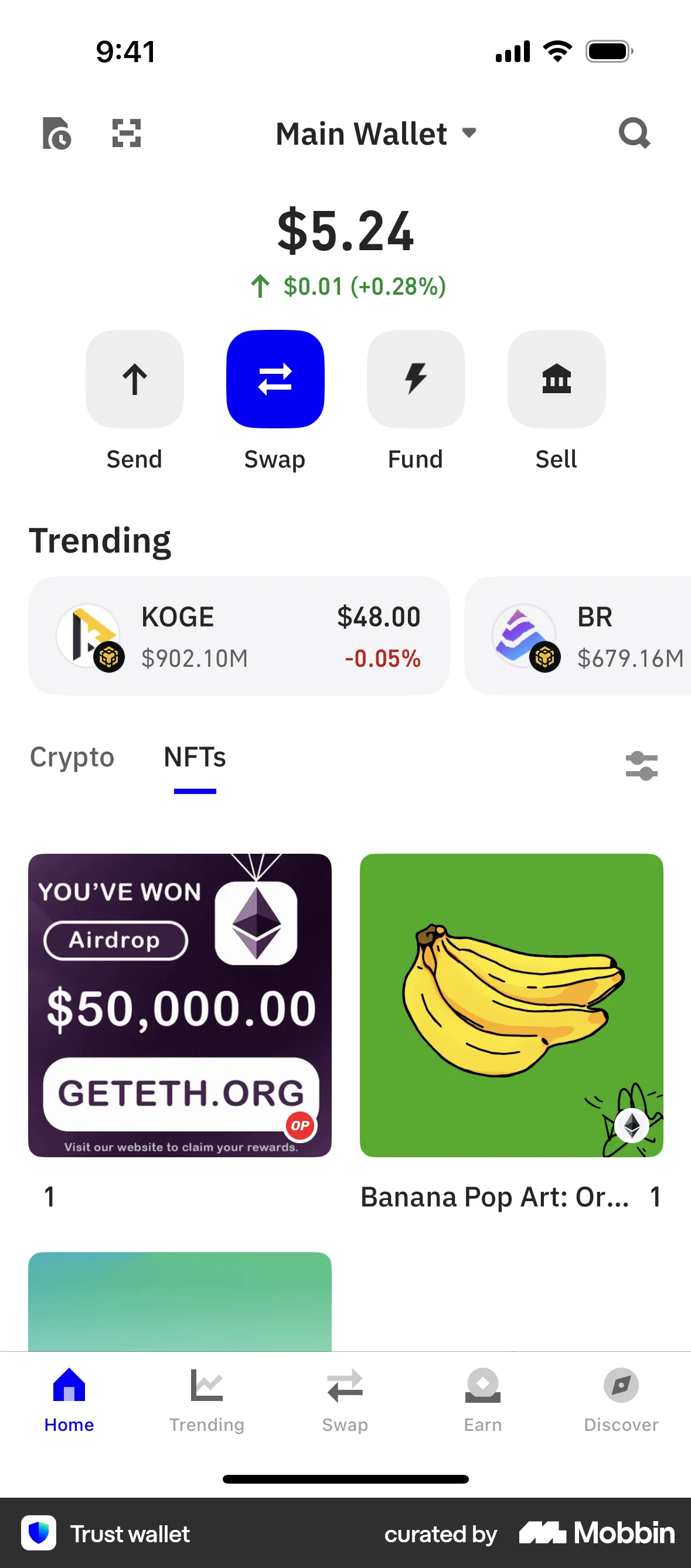The image size is (691, 1568).
Task: Open the GETETH.ORG airdrop NFT
Action: [x=179, y=1006]
